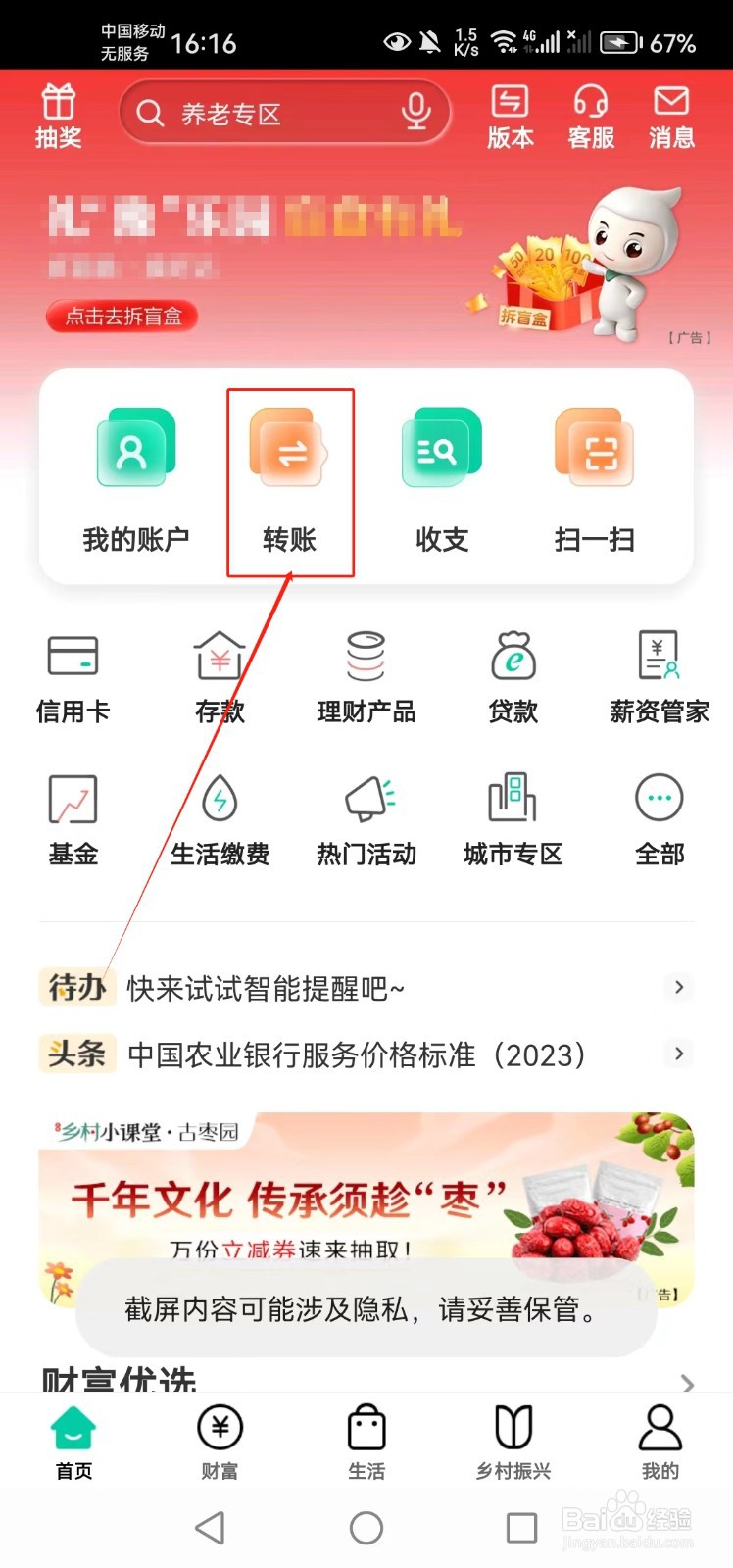
Task: Open the 客服 customer service icon
Action: tap(590, 116)
